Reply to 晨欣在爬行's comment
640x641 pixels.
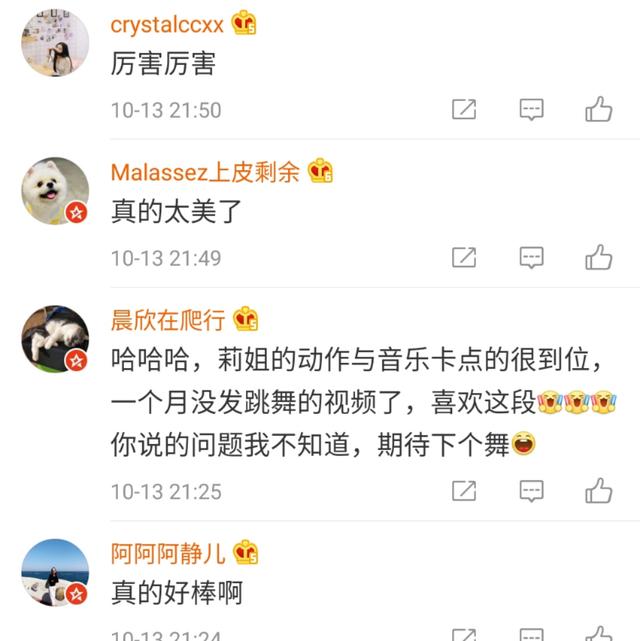531,491
